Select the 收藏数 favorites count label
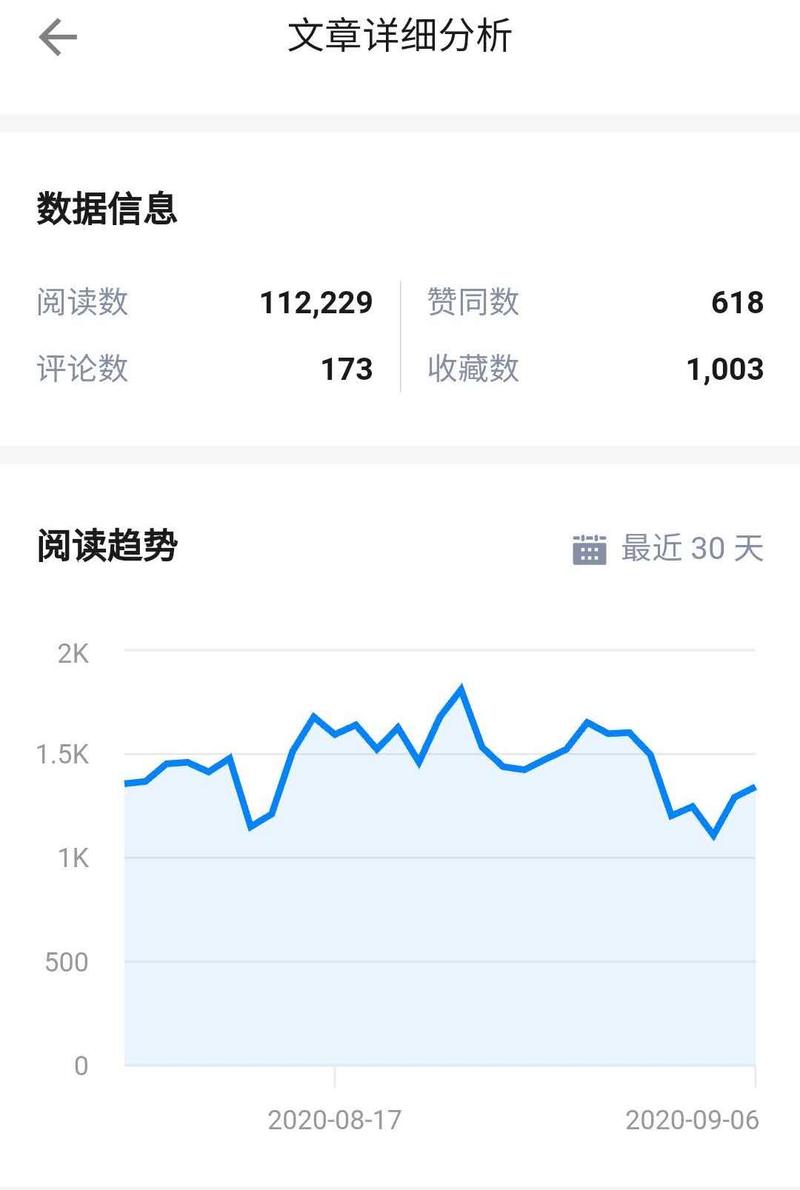Screen dimensions: 800x1190 point(469,369)
